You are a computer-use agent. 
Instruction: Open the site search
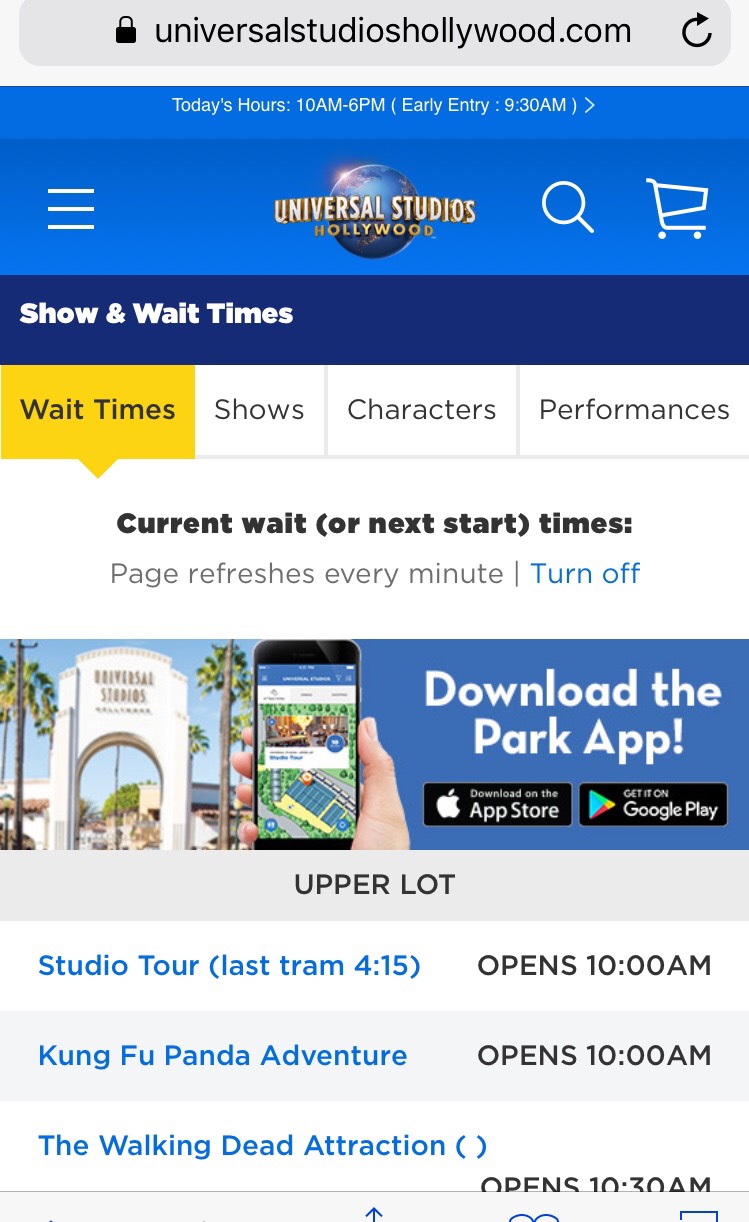tap(567, 208)
